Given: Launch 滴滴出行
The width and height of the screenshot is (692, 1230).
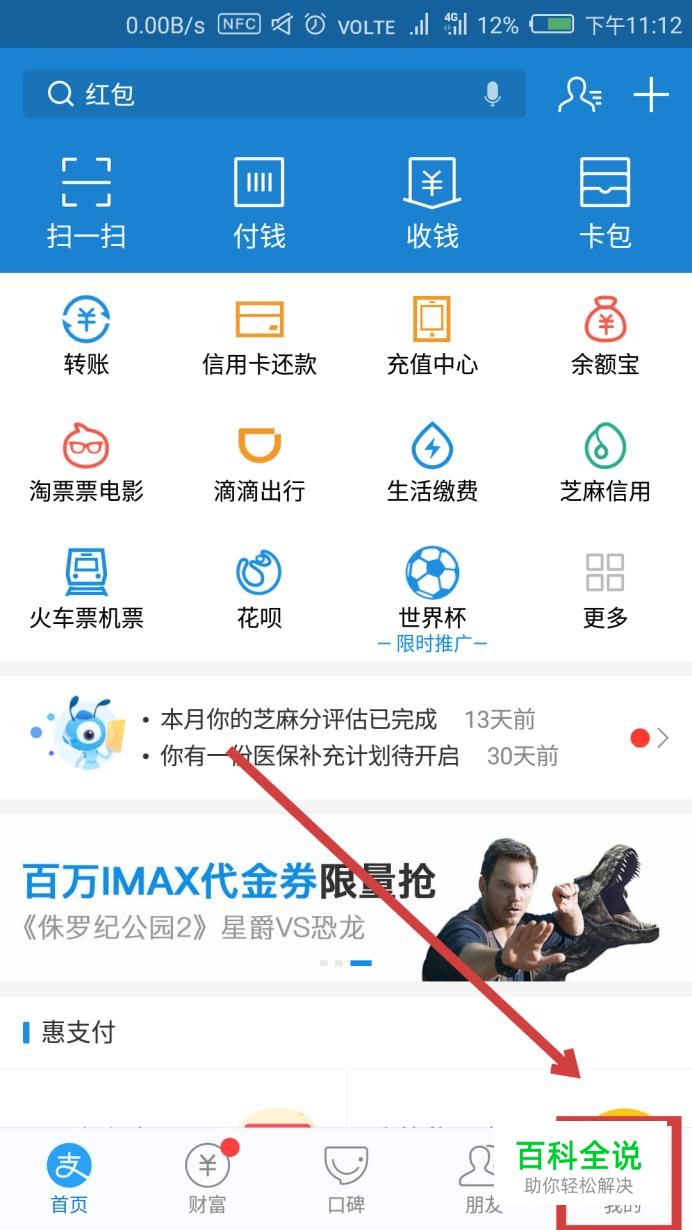Looking at the screenshot, I should 259,463.
